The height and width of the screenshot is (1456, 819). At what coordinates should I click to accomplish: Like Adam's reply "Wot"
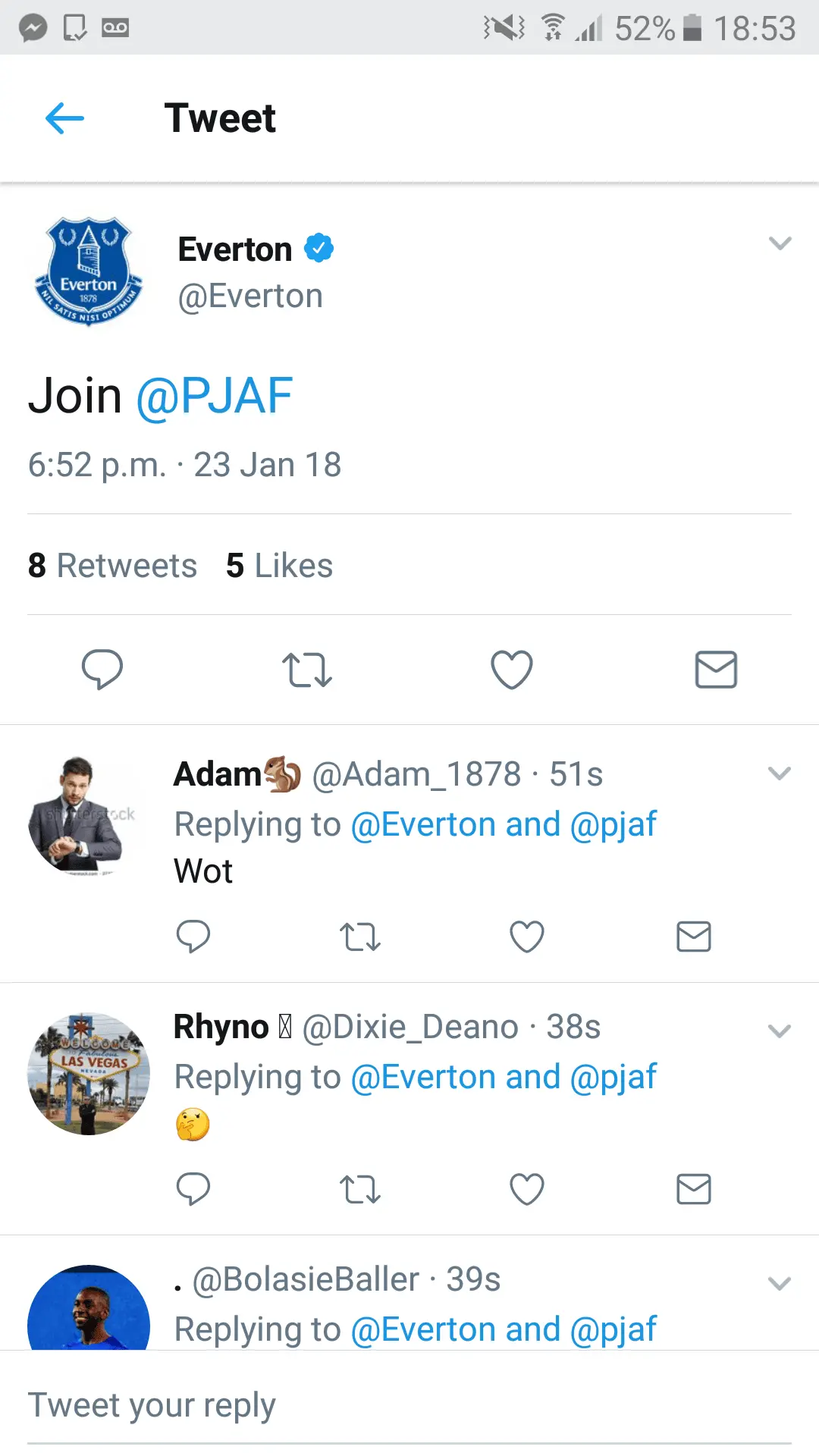pos(527,937)
